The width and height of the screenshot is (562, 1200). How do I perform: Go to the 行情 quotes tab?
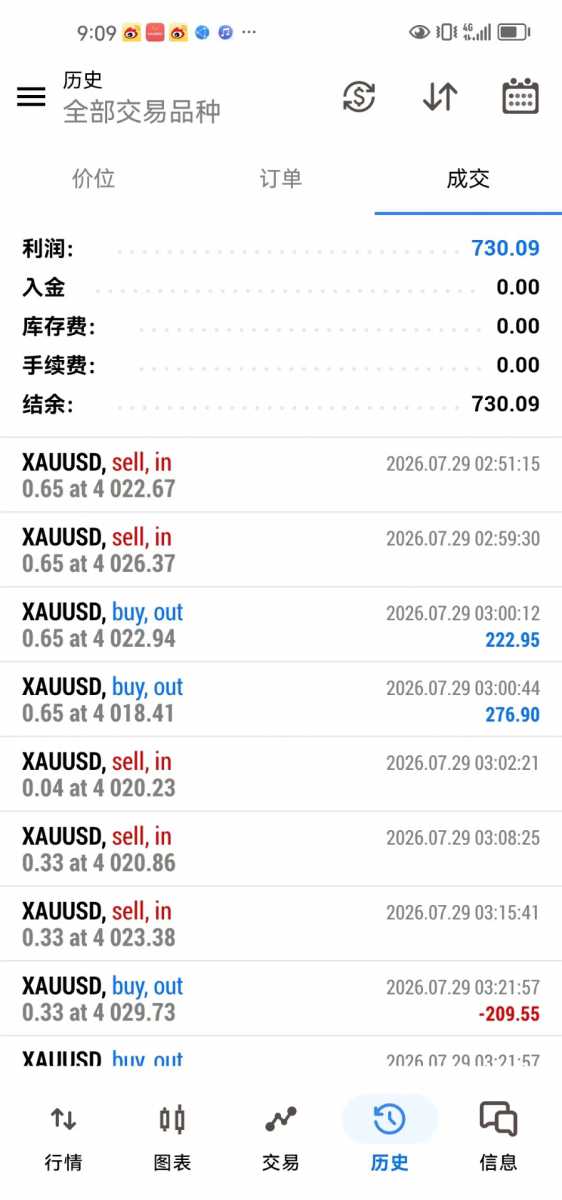(x=63, y=1137)
